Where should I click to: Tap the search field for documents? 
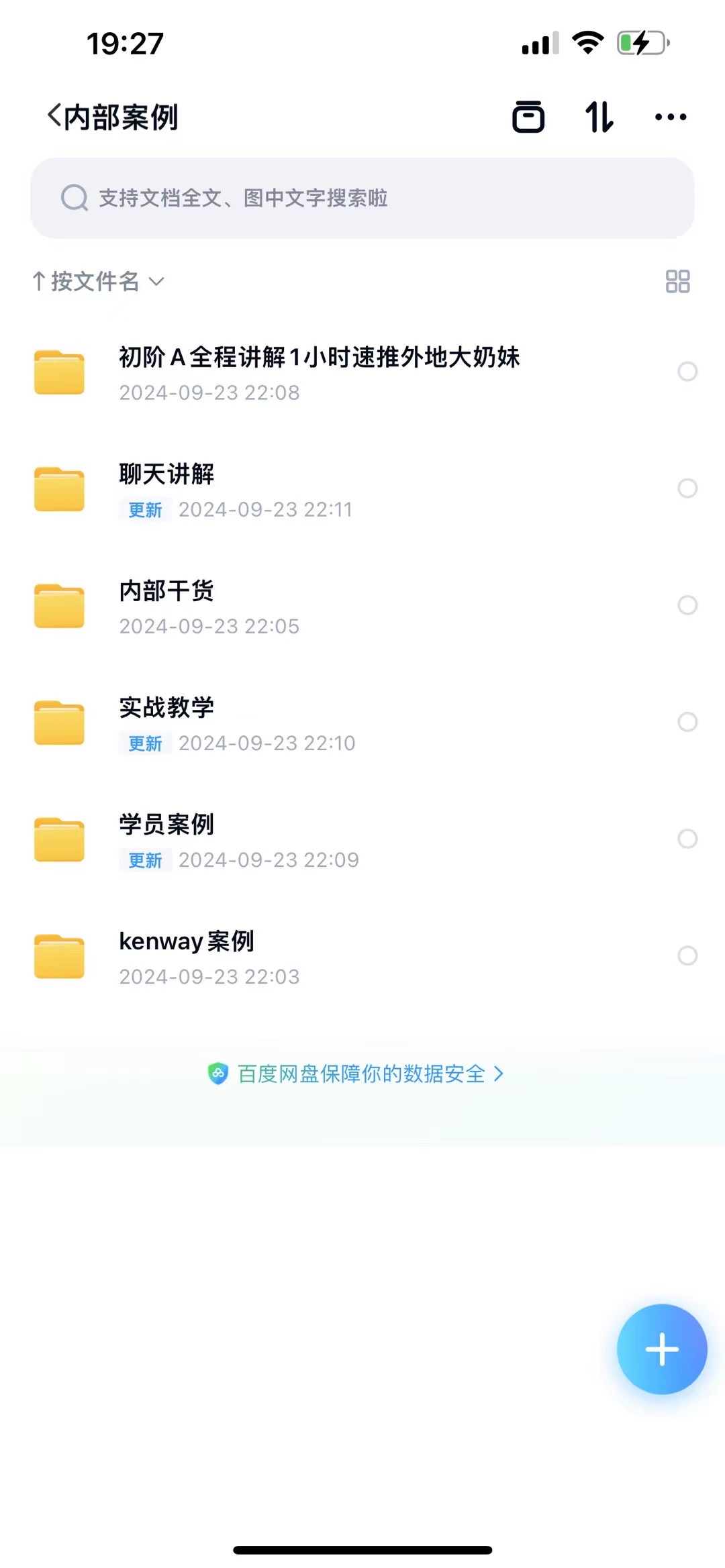pos(362,198)
